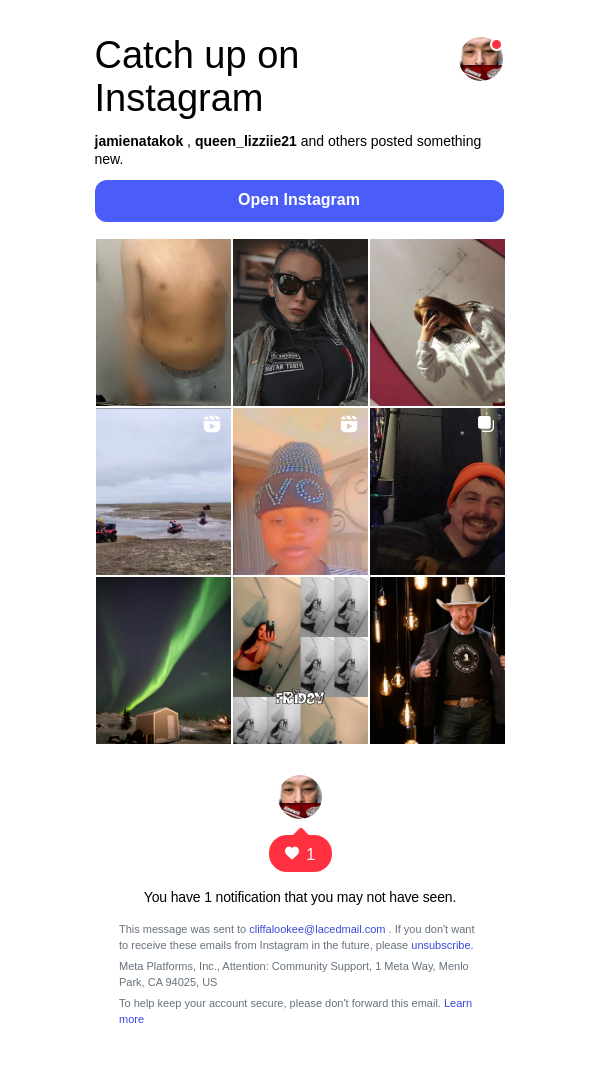
Task: Open the shirtless torso photo
Action: pos(163,322)
